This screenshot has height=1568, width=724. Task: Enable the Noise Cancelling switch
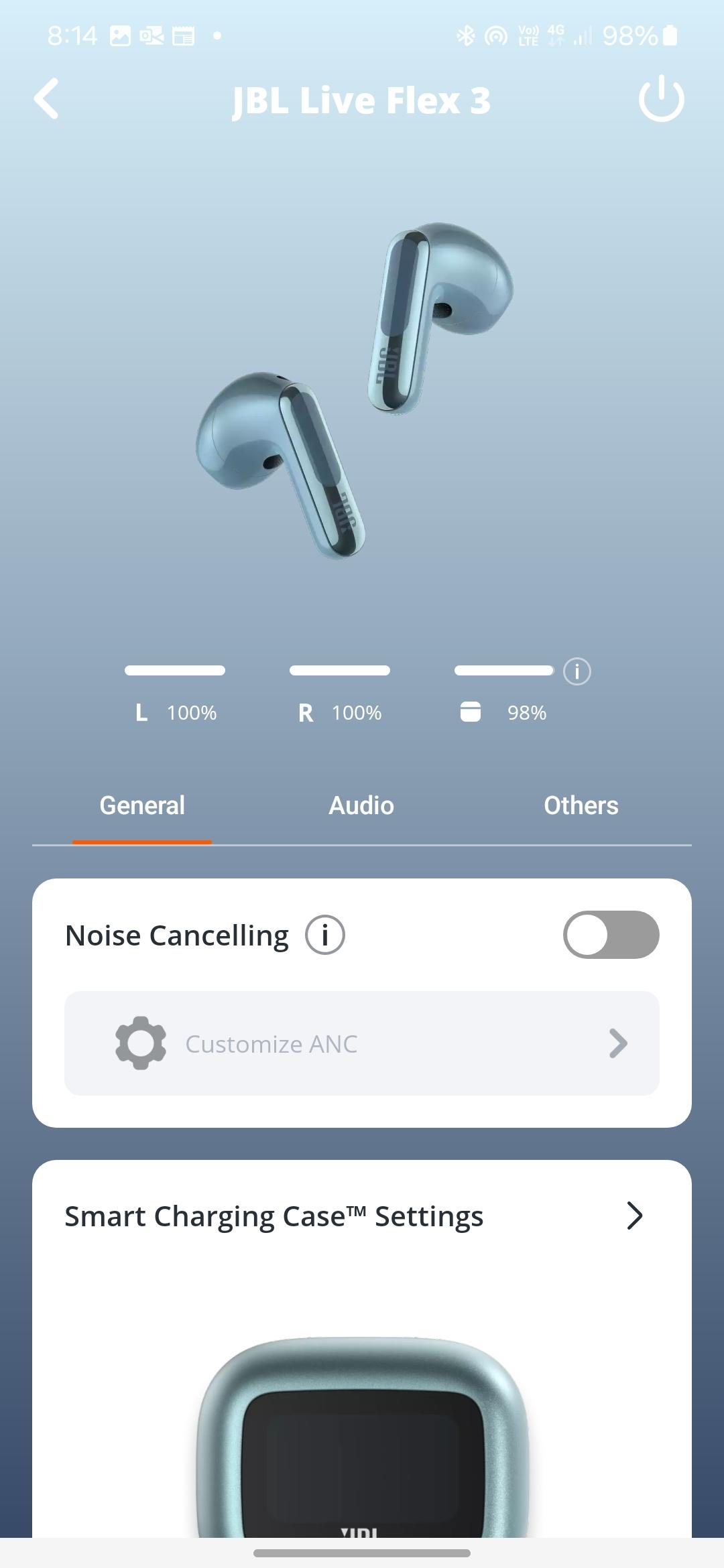tap(611, 935)
